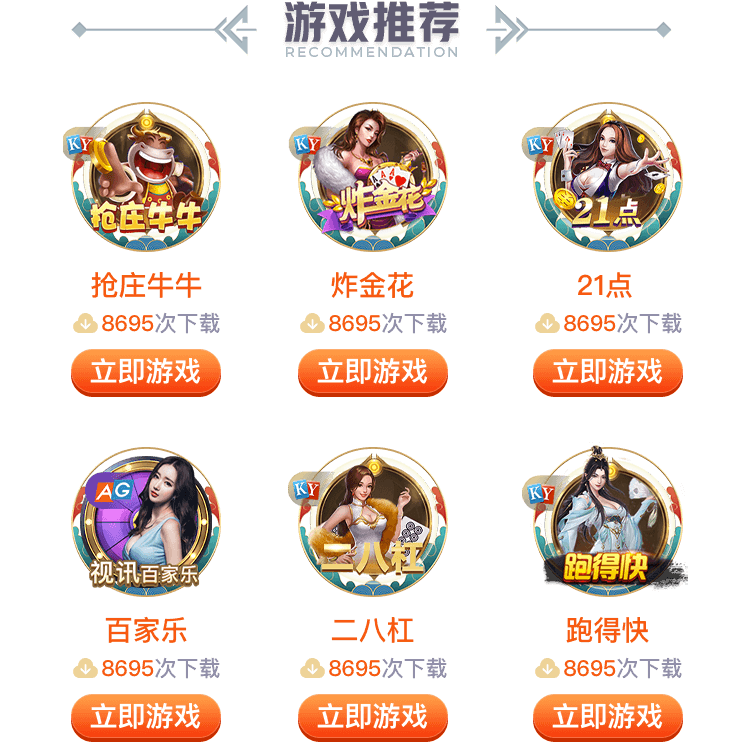
Task: Launch 跑得快 with its 立即游戏 button
Action: click(607, 717)
